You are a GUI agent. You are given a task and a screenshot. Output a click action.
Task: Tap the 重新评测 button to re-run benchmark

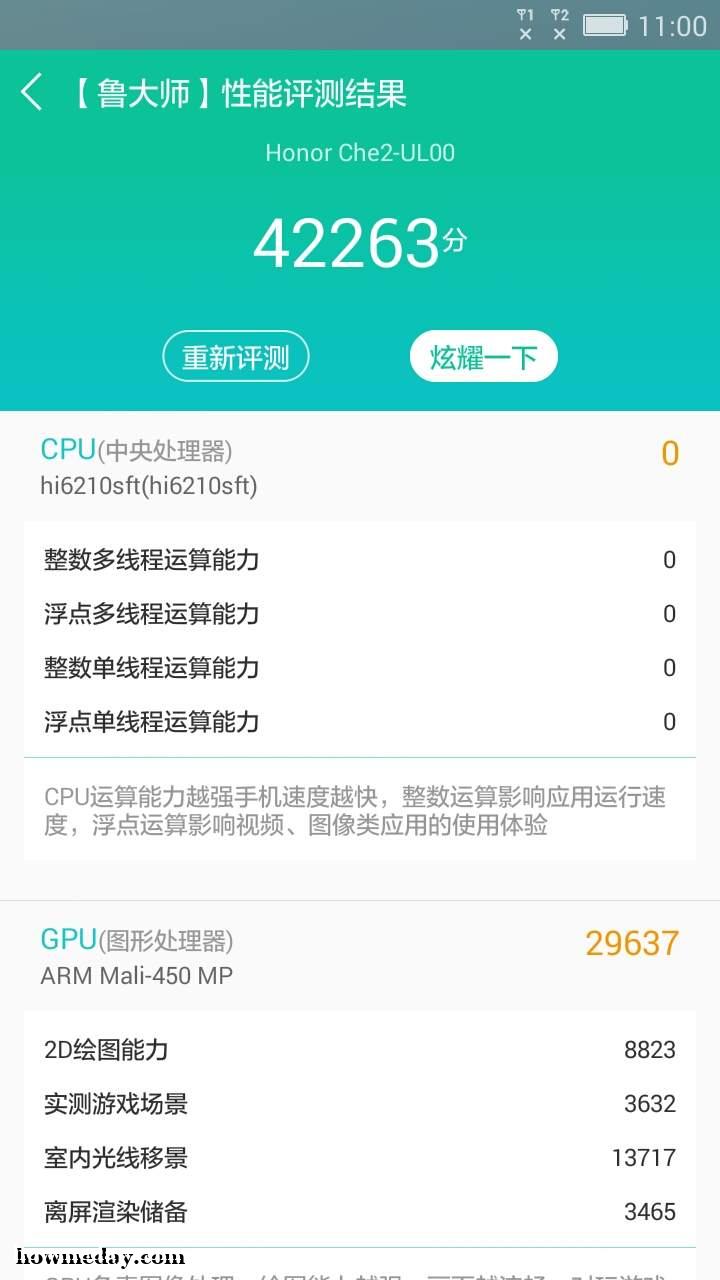tap(236, 356)
